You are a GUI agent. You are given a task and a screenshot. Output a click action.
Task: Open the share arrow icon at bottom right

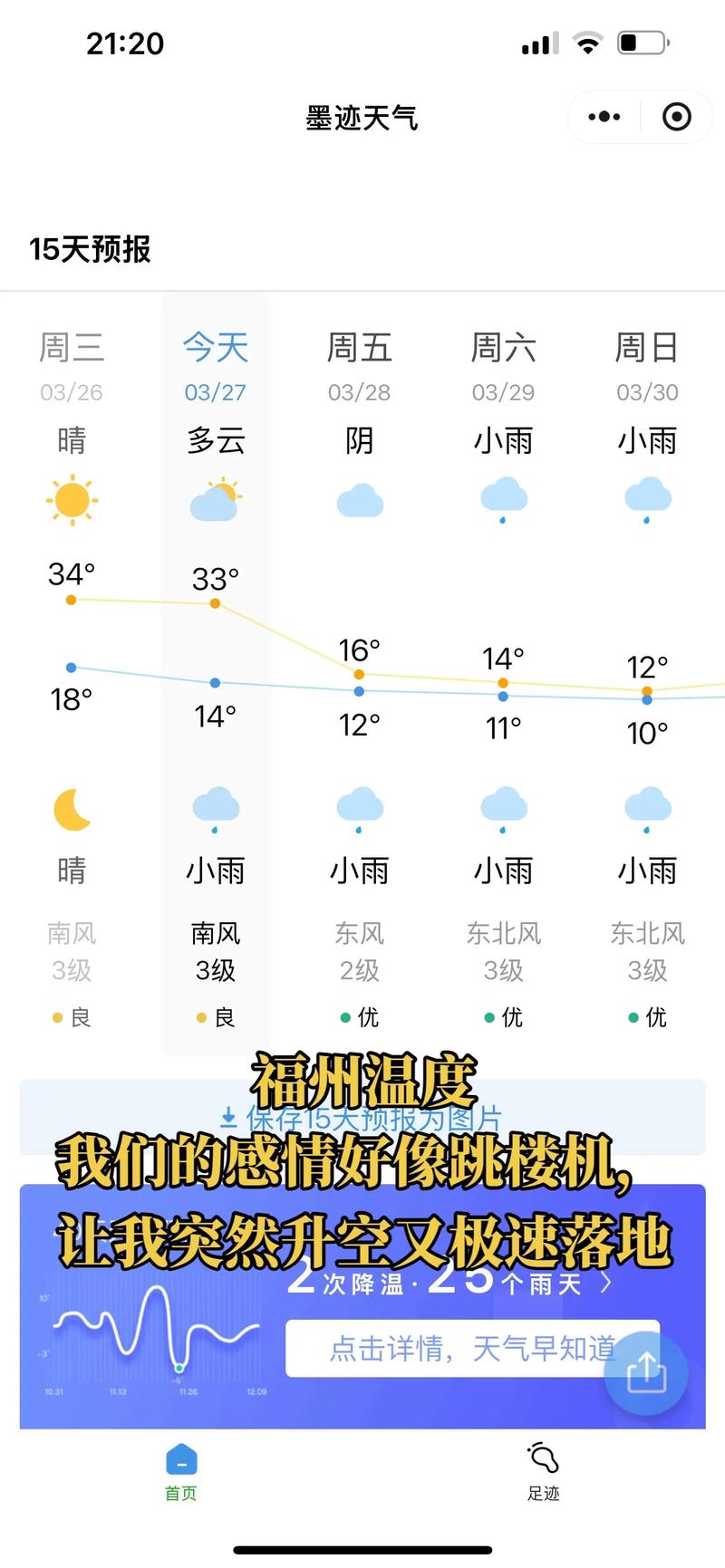645,1373
